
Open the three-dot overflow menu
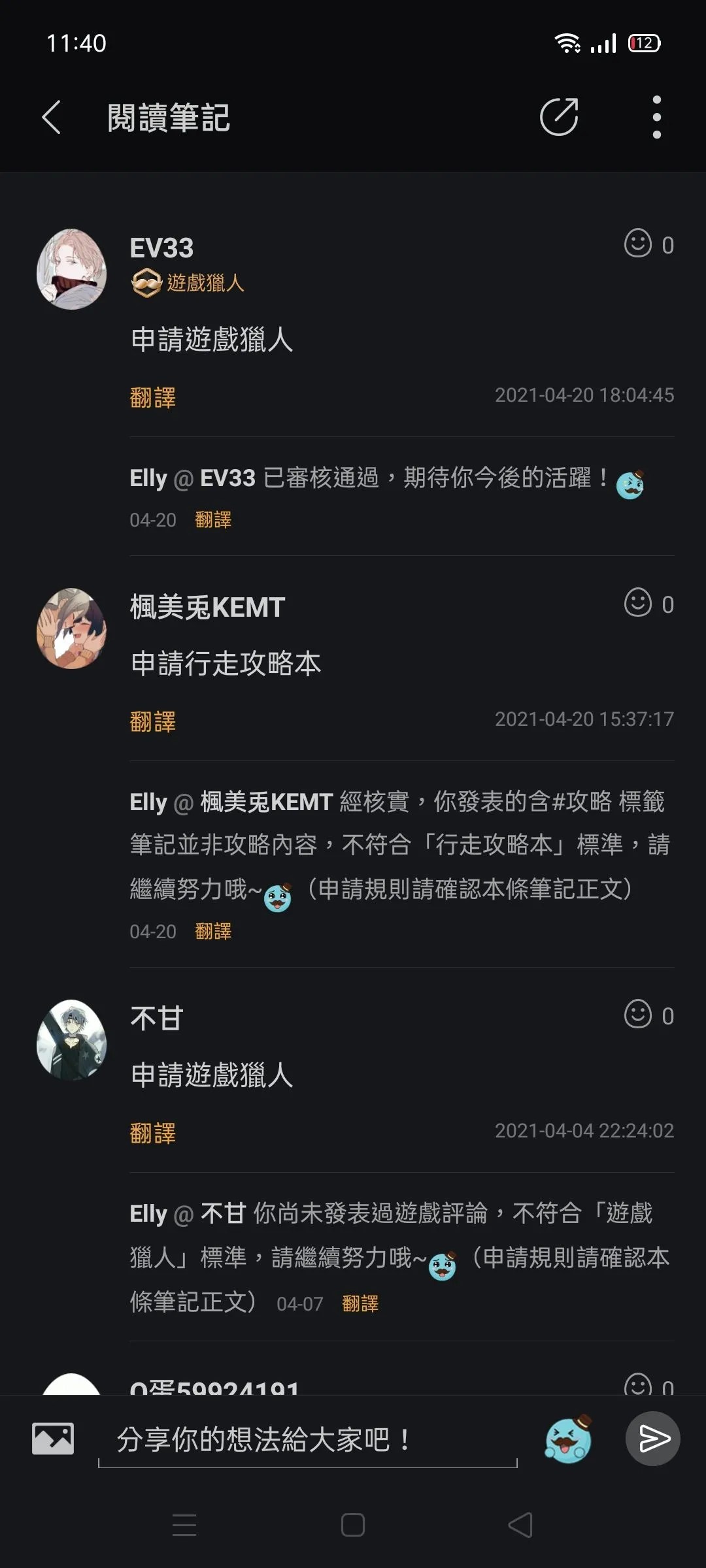click(x=656, y=116)
